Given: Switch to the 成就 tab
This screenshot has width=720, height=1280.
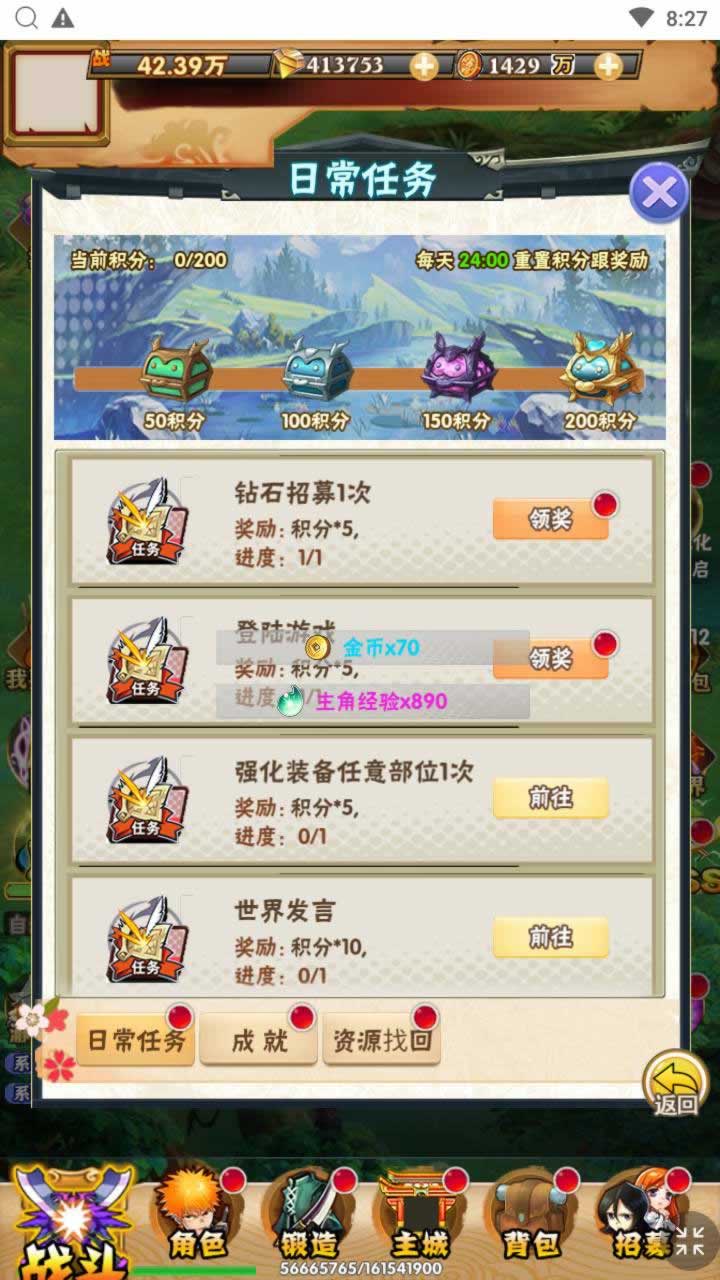Looking at the screenshot, I should 259,1040.
